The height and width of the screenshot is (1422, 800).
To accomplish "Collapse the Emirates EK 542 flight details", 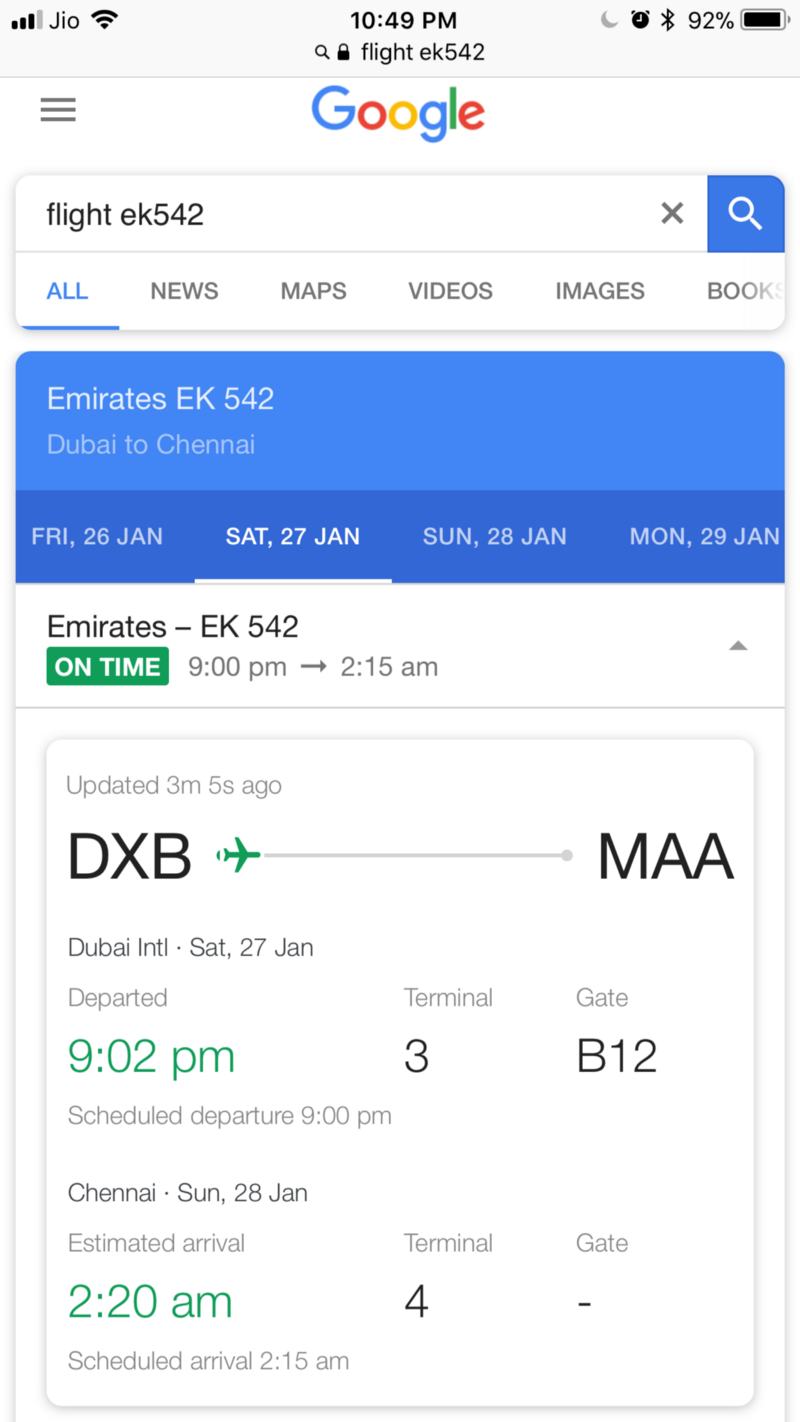I will 738,646.
